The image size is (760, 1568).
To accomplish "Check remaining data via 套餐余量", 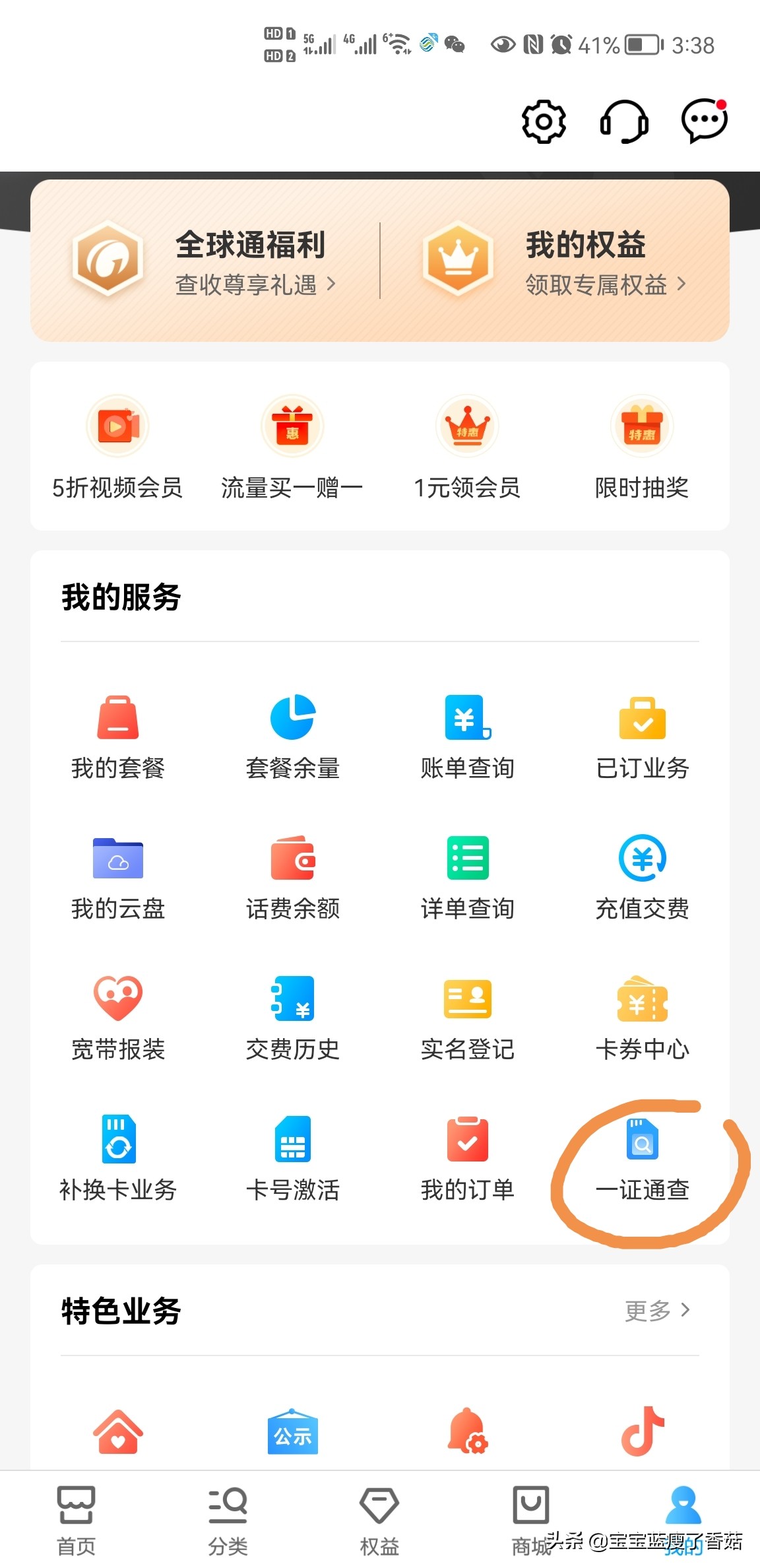I will 292,736.
